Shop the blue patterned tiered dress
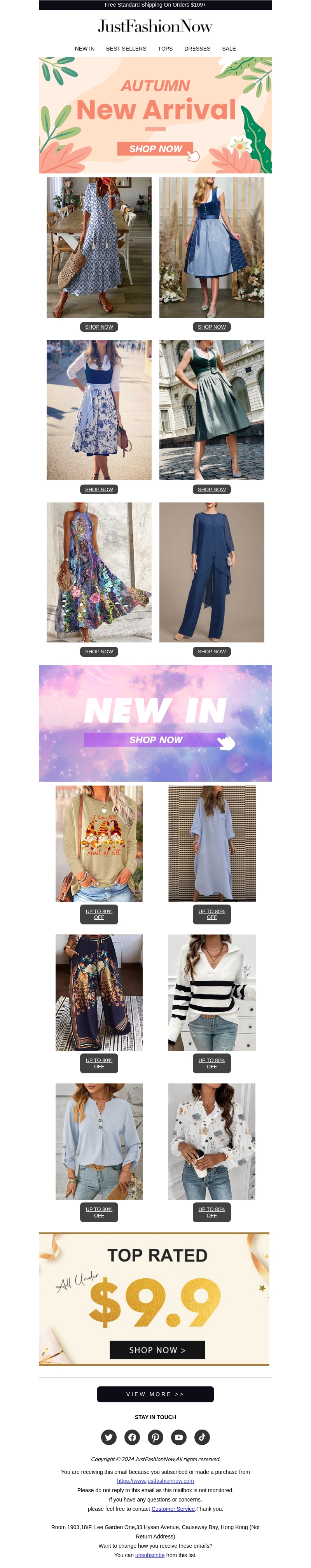This screenshot has height=1568, width=311. coord(99,327)
